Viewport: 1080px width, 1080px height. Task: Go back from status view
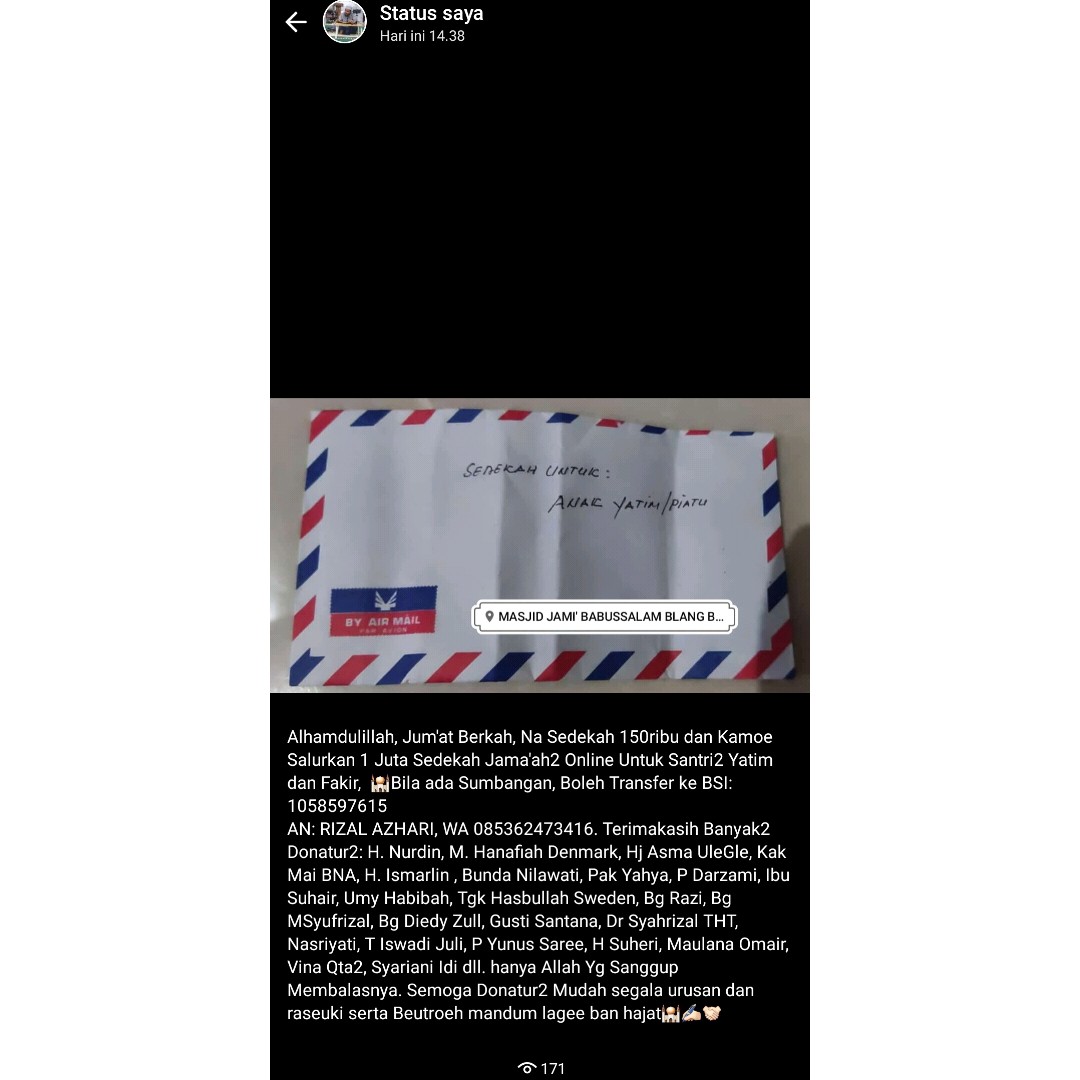(x=296, y=22)
